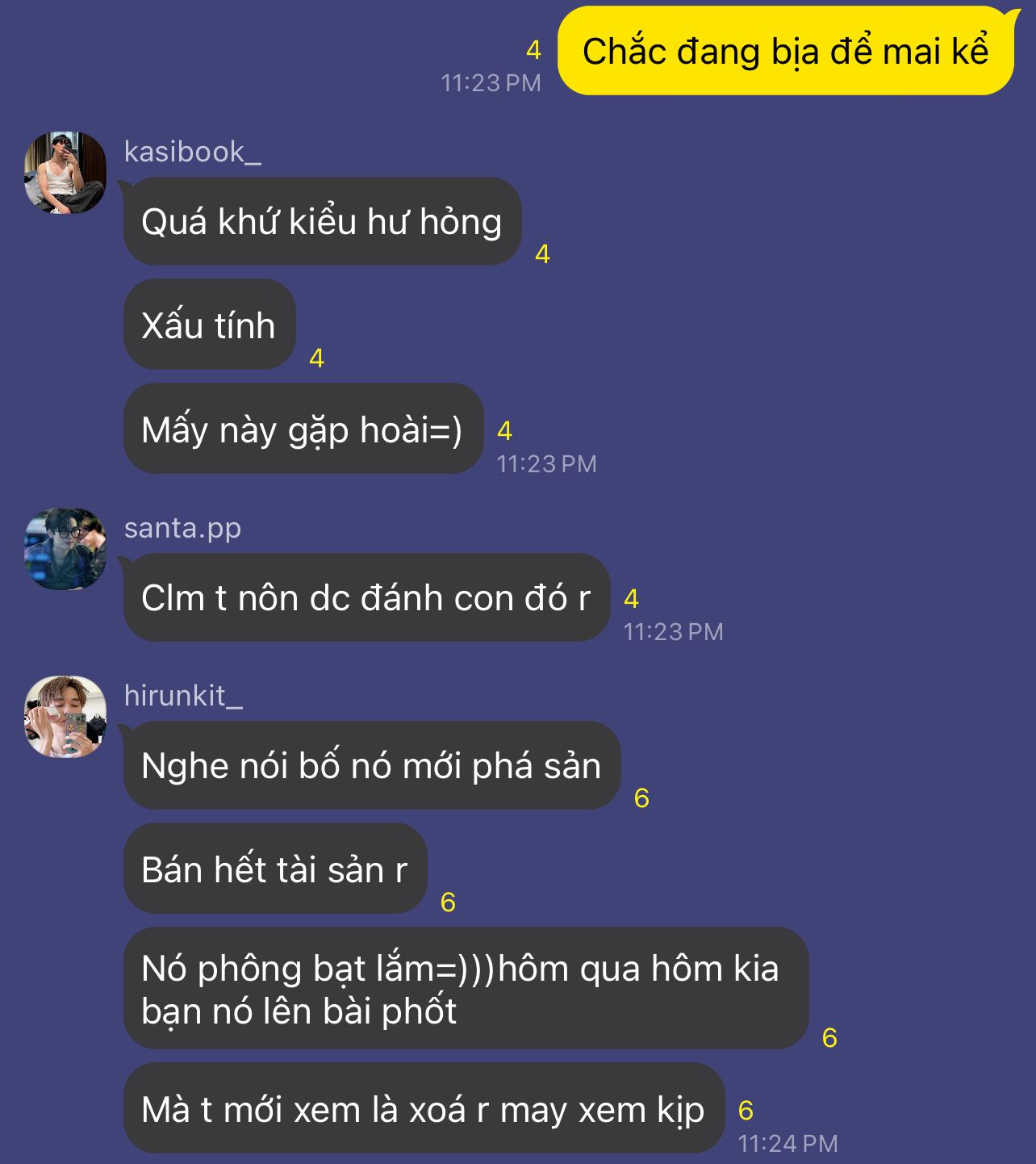The height and width of the screenshot is (1164, 1036).
Task: Tap hirunkit_'s profile photo
Action: [65, 717]
